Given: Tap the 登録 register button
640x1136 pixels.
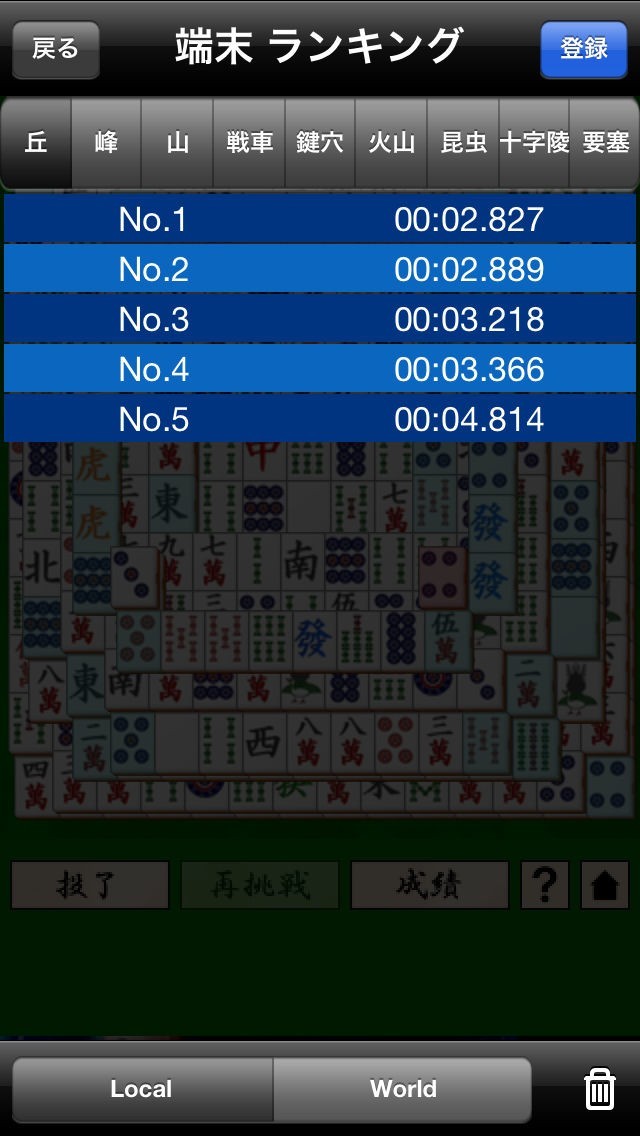Looking at the screenshot, I should [583, 49].
